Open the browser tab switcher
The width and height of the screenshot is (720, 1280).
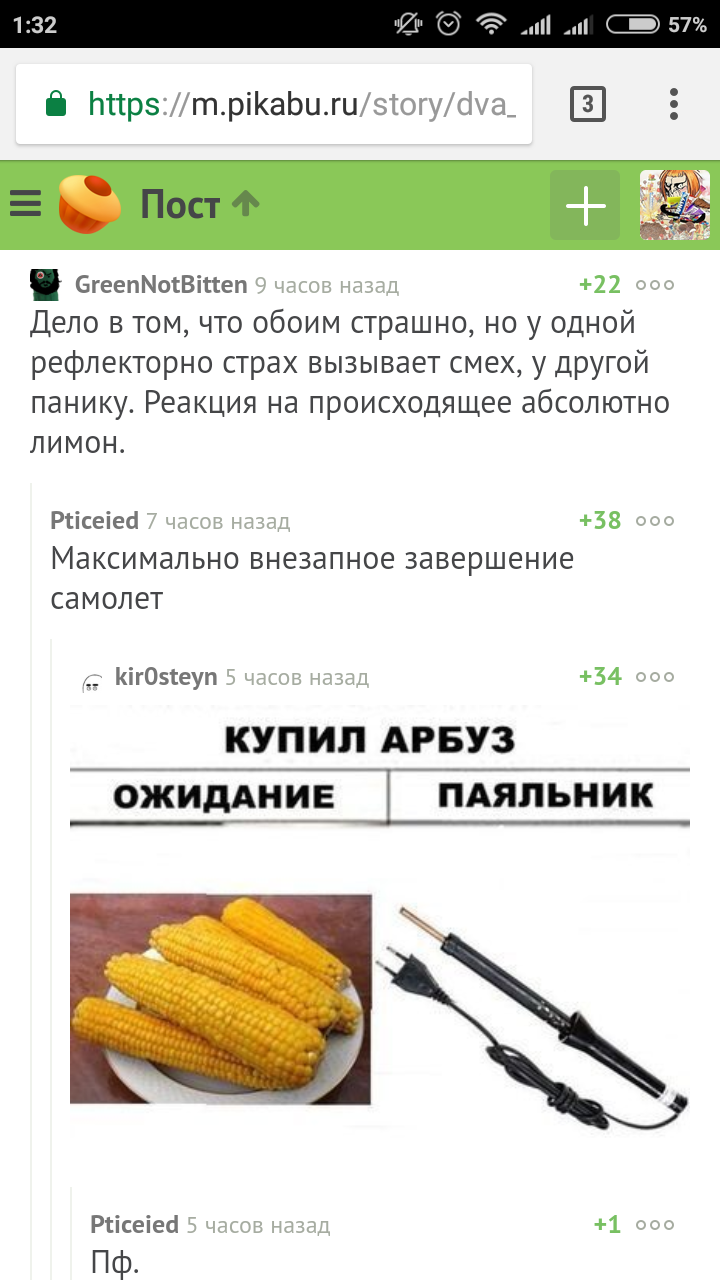587,104
